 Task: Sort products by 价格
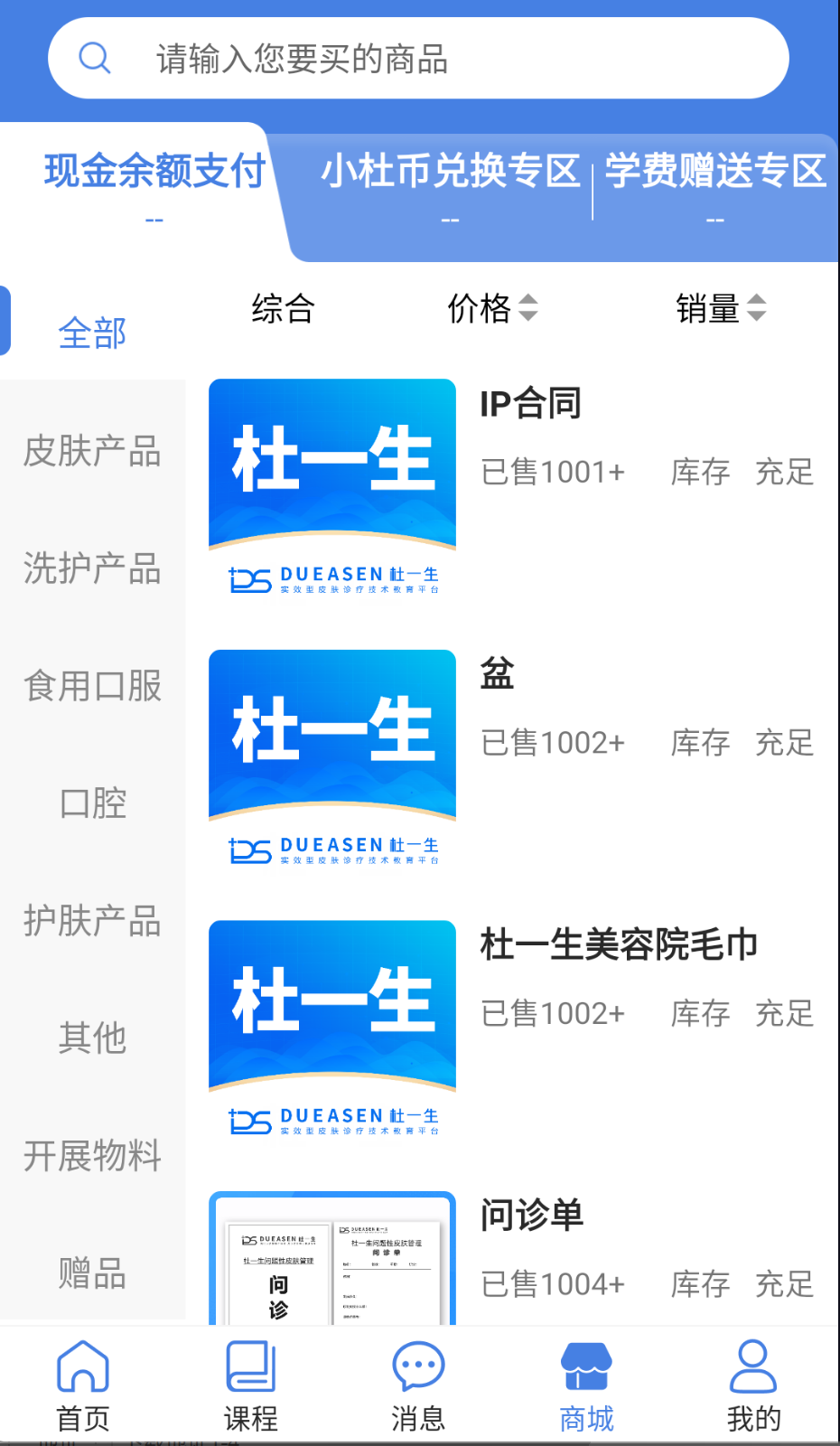(492, 309)
